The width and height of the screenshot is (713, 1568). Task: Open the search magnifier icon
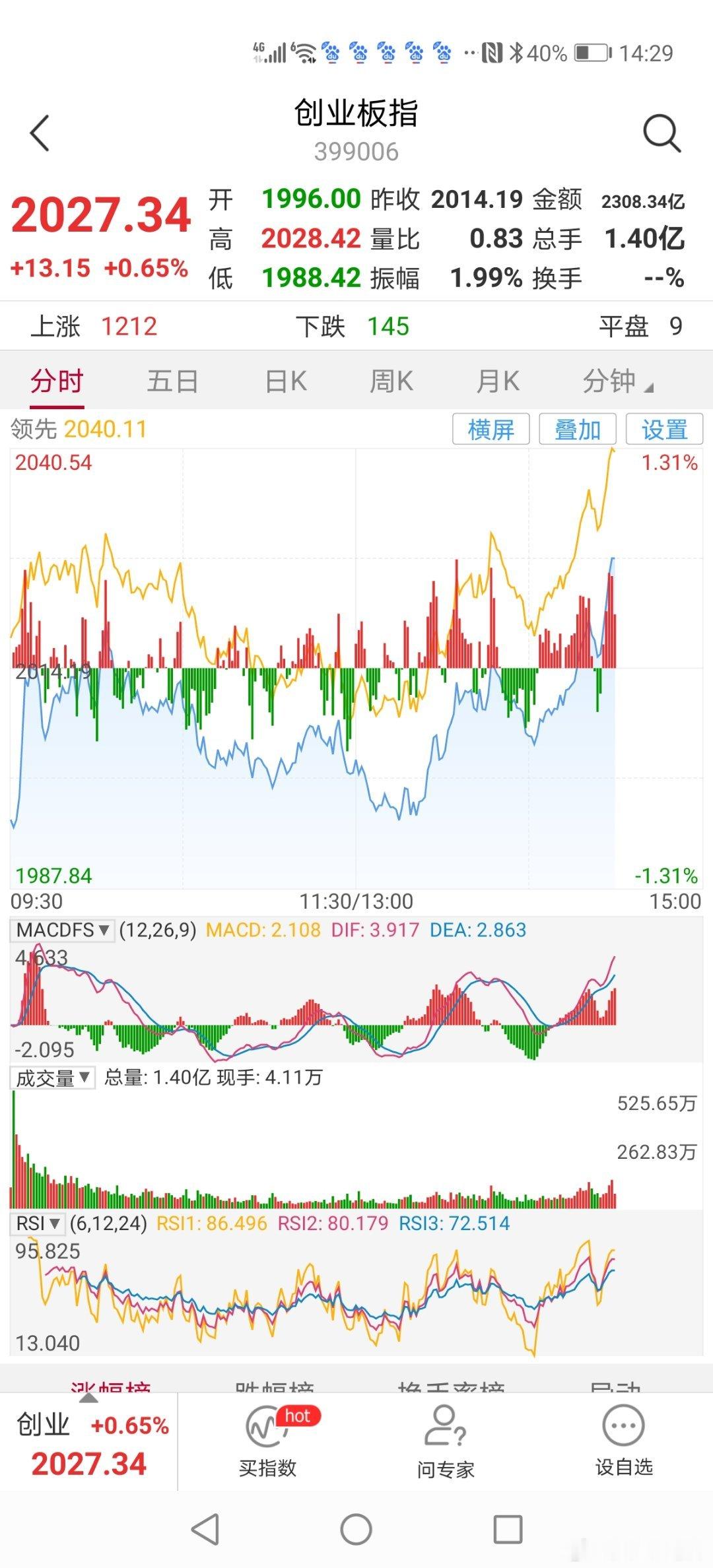pyautogui.click(x=662, y=133)
